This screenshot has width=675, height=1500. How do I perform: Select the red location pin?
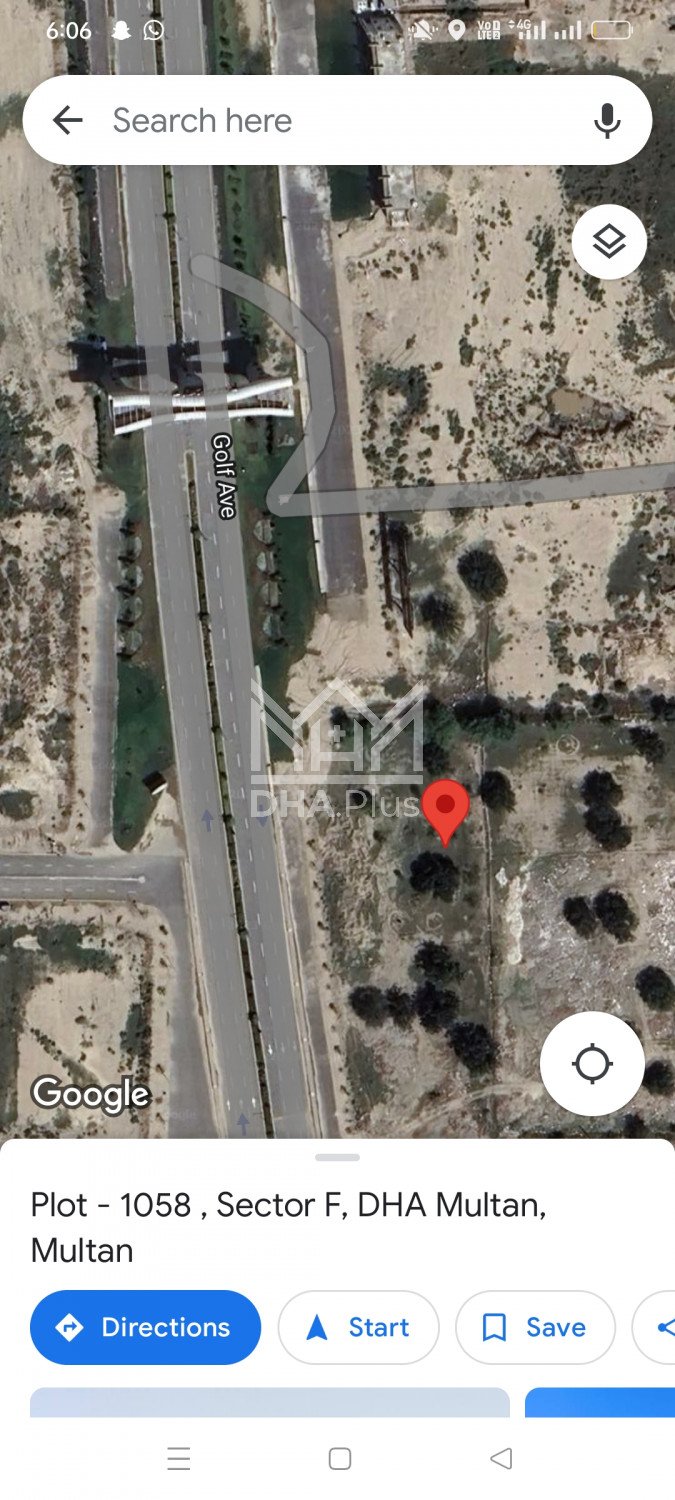click(446, 808)
